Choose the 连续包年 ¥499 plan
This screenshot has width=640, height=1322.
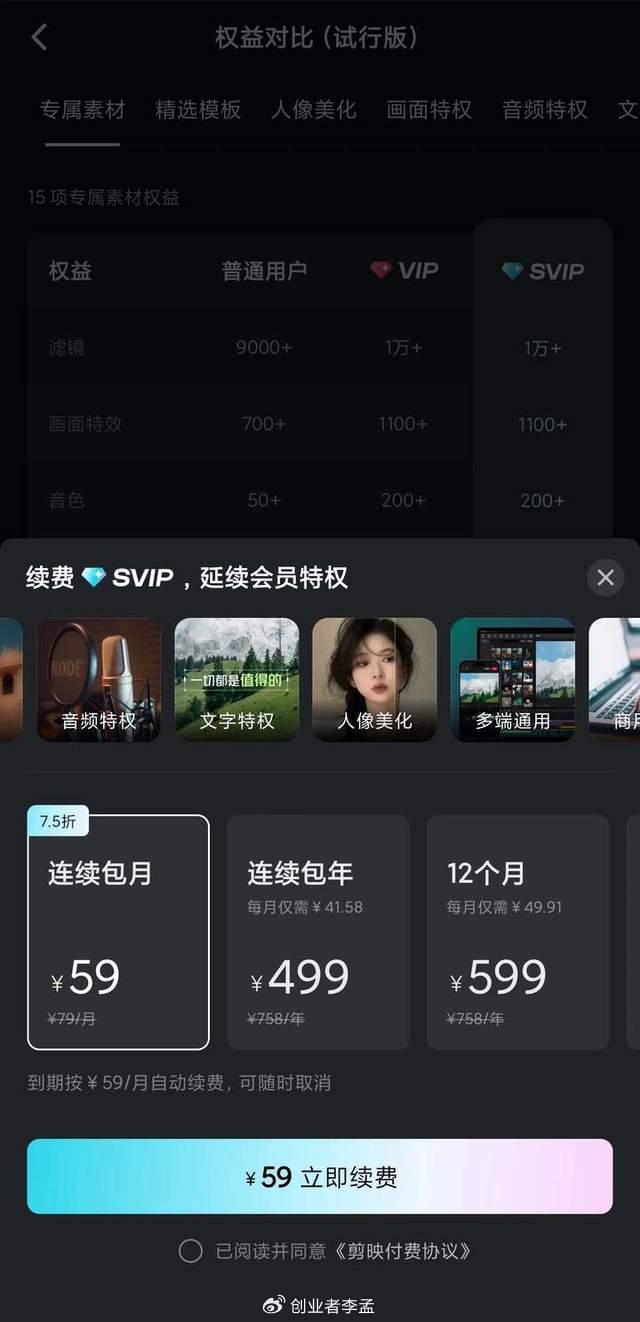click(318, 932)
